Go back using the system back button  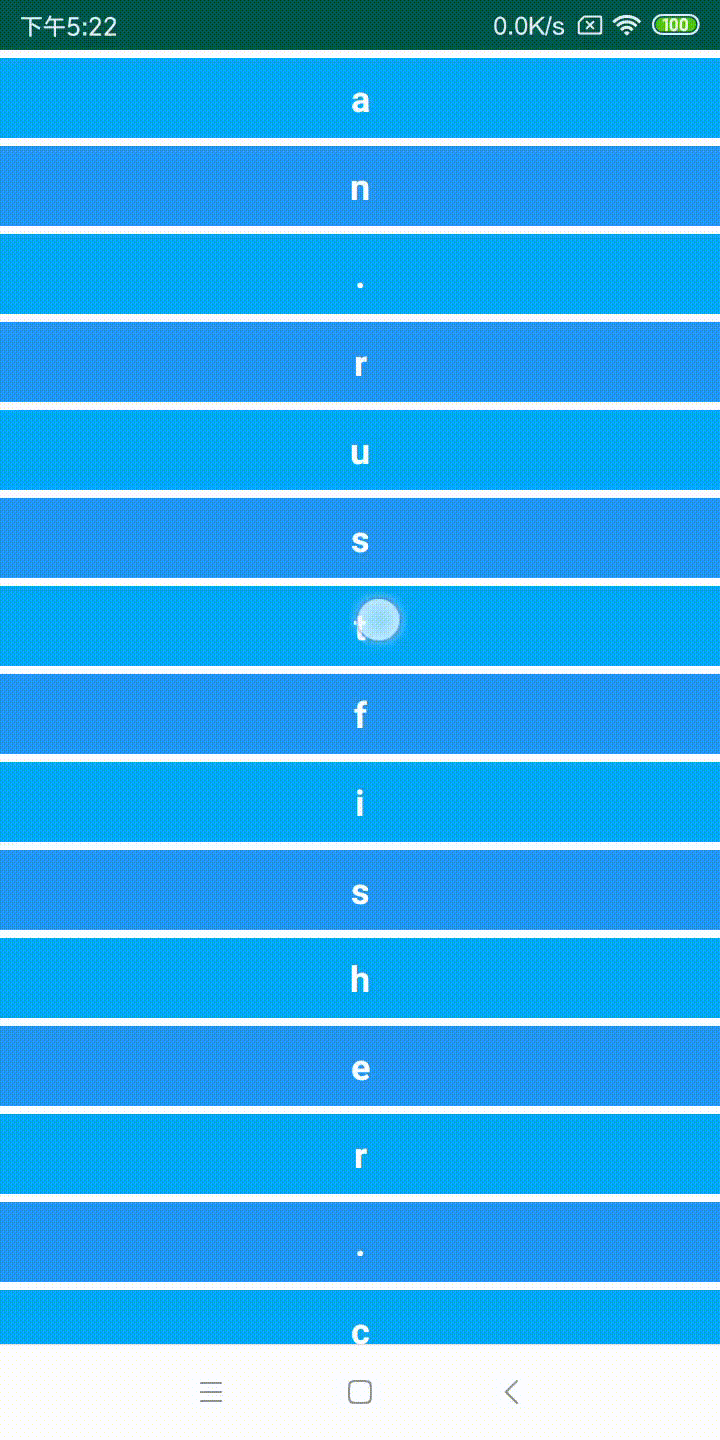(x=511, y=1392)
